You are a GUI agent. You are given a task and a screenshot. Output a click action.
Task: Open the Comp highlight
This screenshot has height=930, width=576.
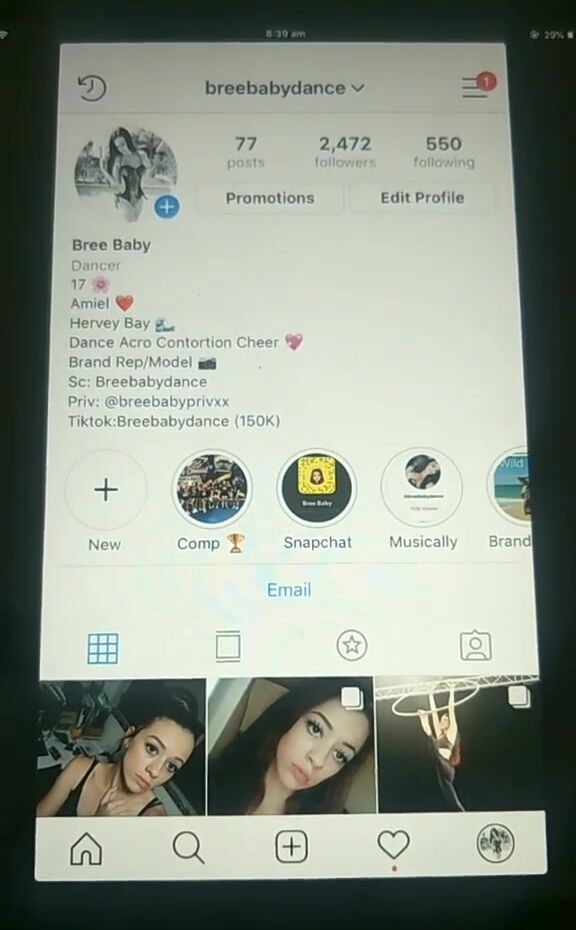[x=212, y=488]
